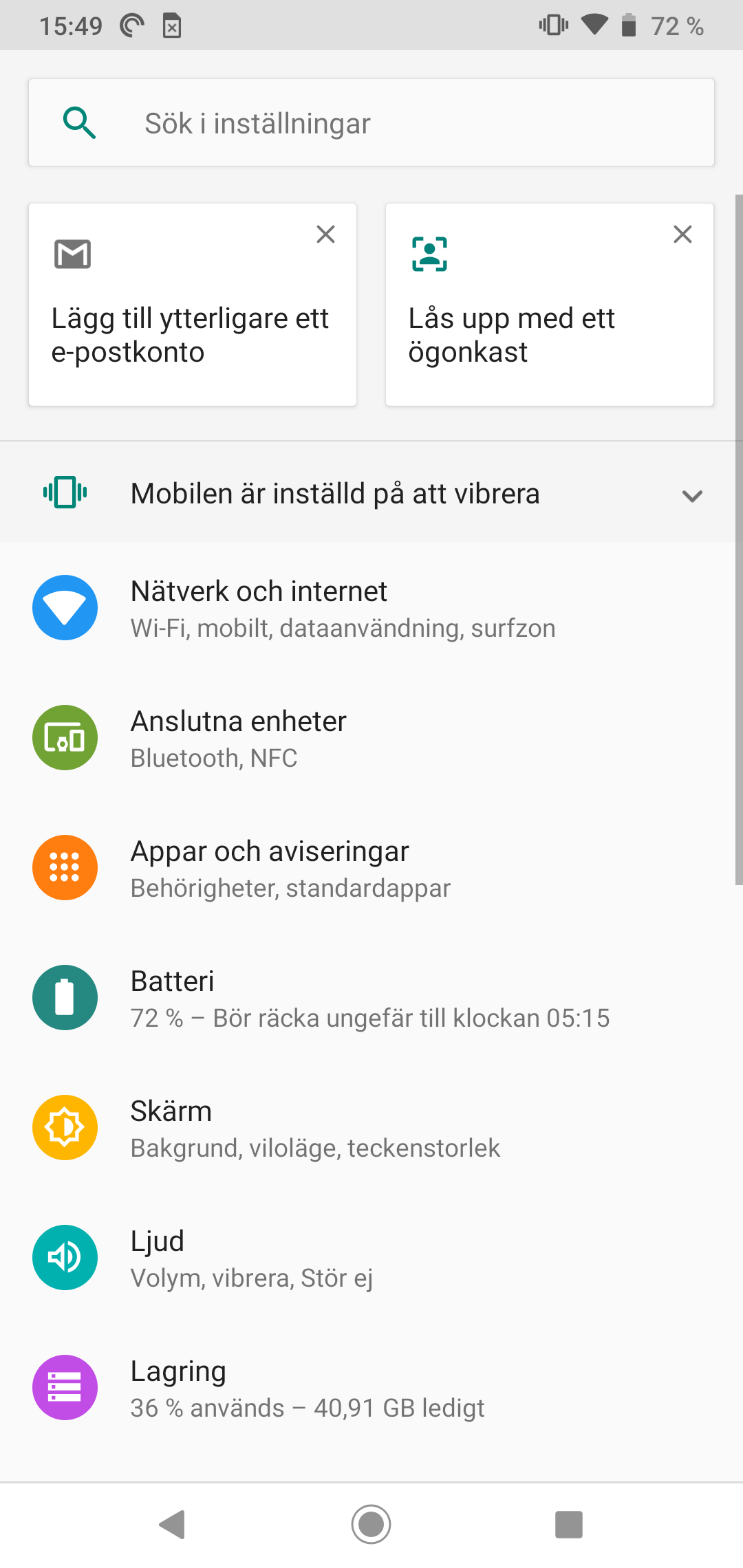
Task: Tap the Sök i inställningar search field
Action: click(x=371, y=123)
